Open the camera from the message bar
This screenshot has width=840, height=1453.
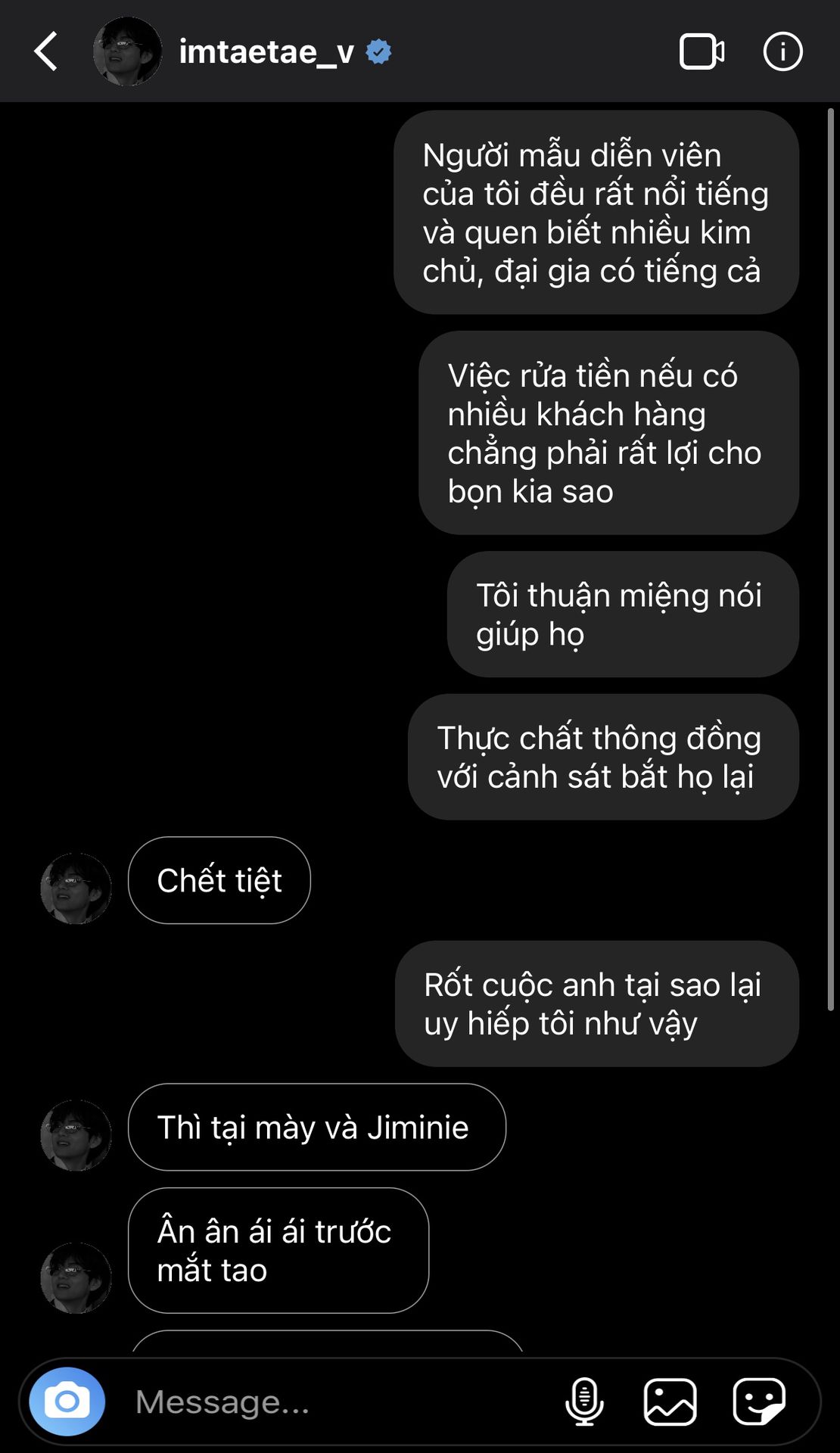[67, 1402]
